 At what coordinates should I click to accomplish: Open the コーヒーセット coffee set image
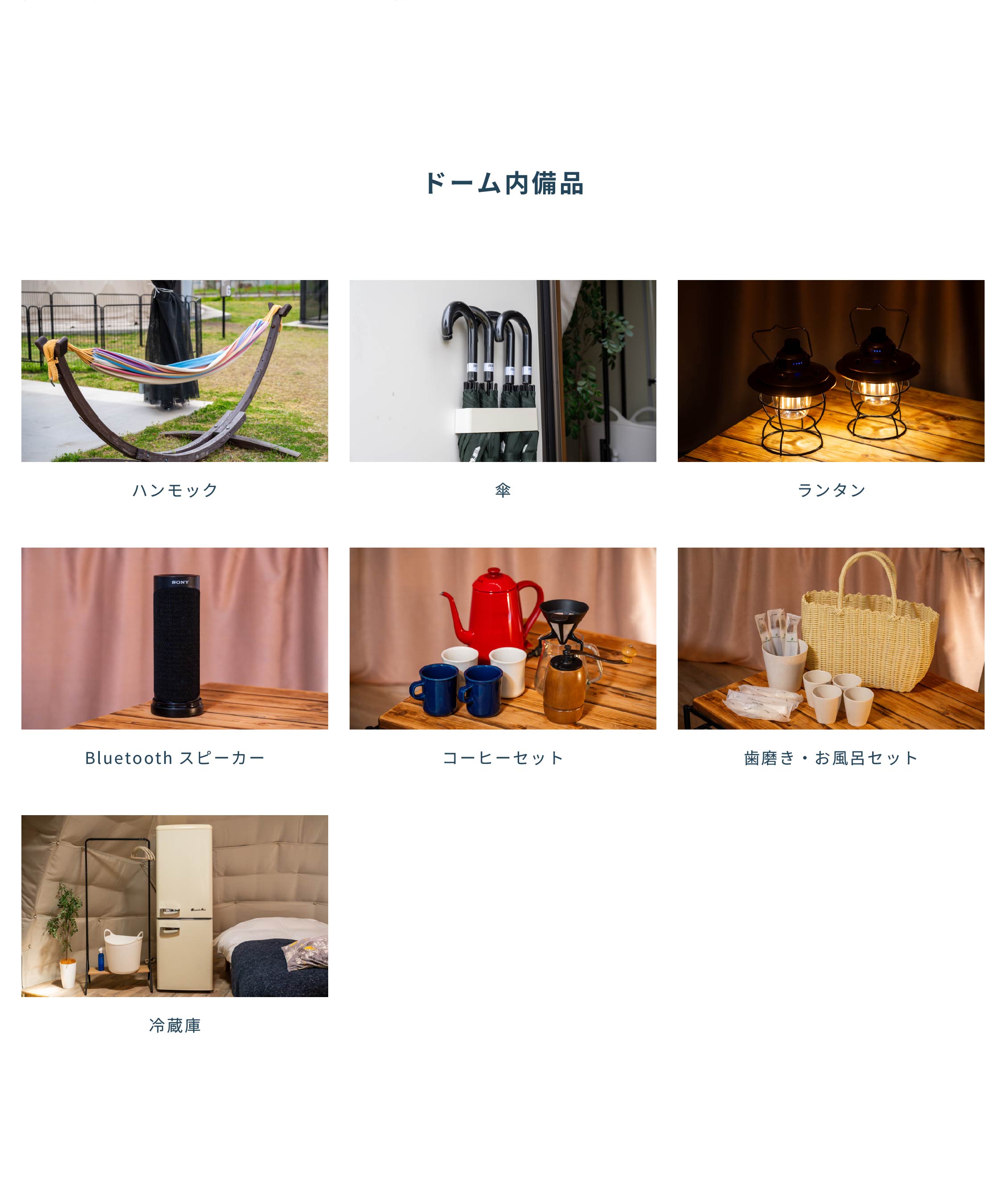(503, 638)
